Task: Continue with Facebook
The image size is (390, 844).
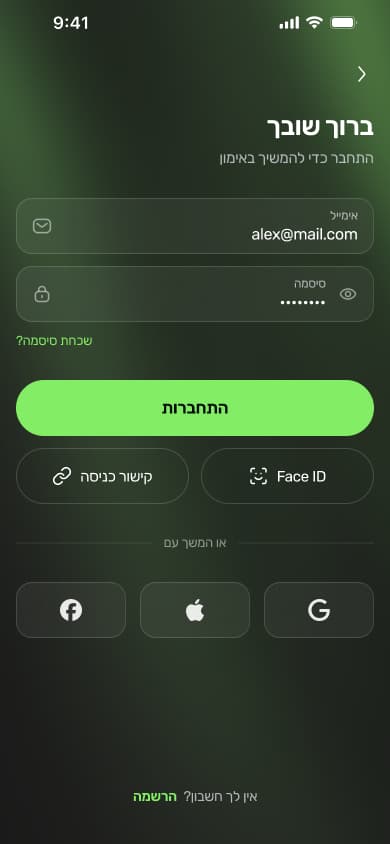Action: point(71,610)
